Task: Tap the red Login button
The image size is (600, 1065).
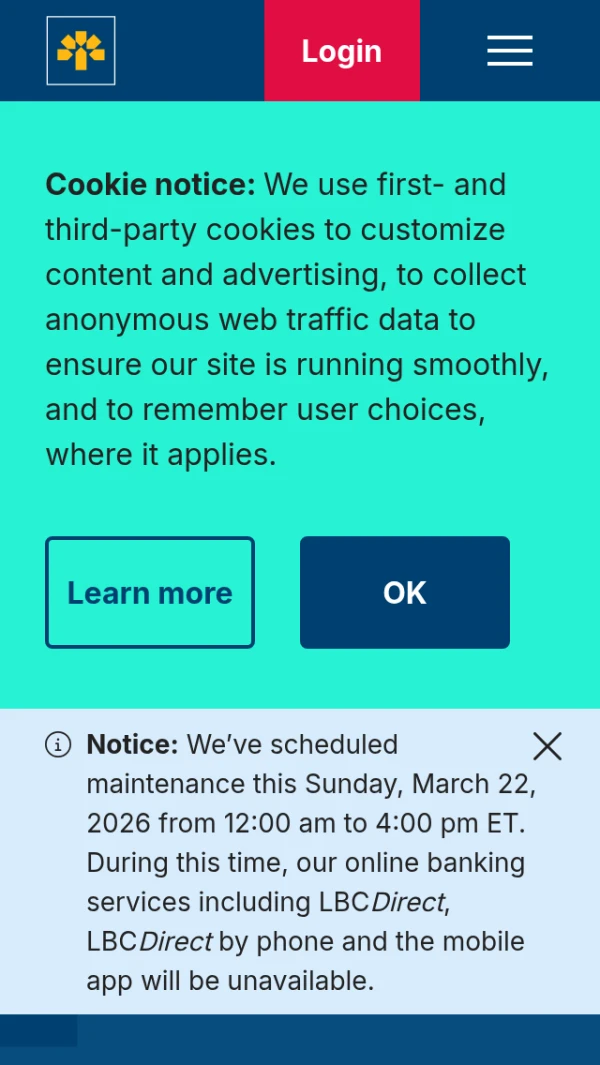Action: tap(342, 51)
